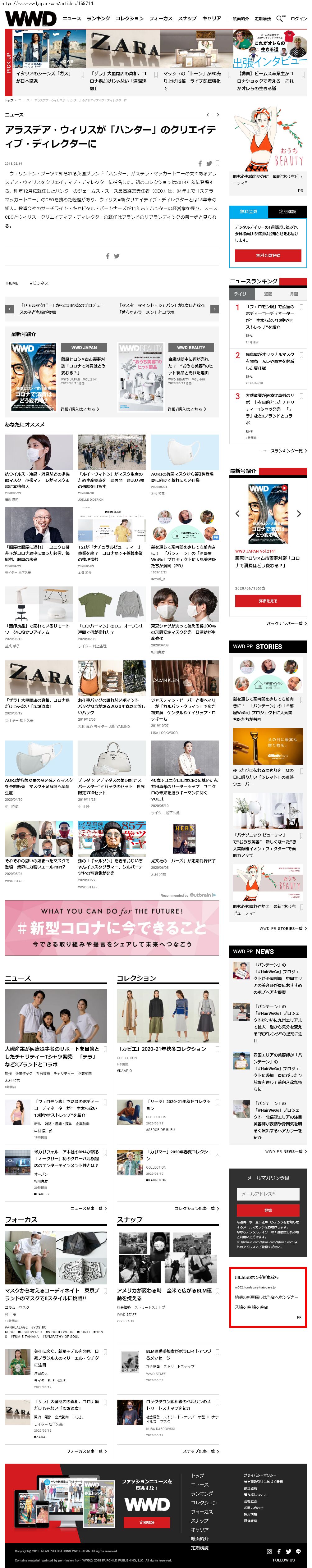Viewport: 312px width, 1568px height.
Task: Go to the コレクション section in the header
Action: [x=129, y=18]
